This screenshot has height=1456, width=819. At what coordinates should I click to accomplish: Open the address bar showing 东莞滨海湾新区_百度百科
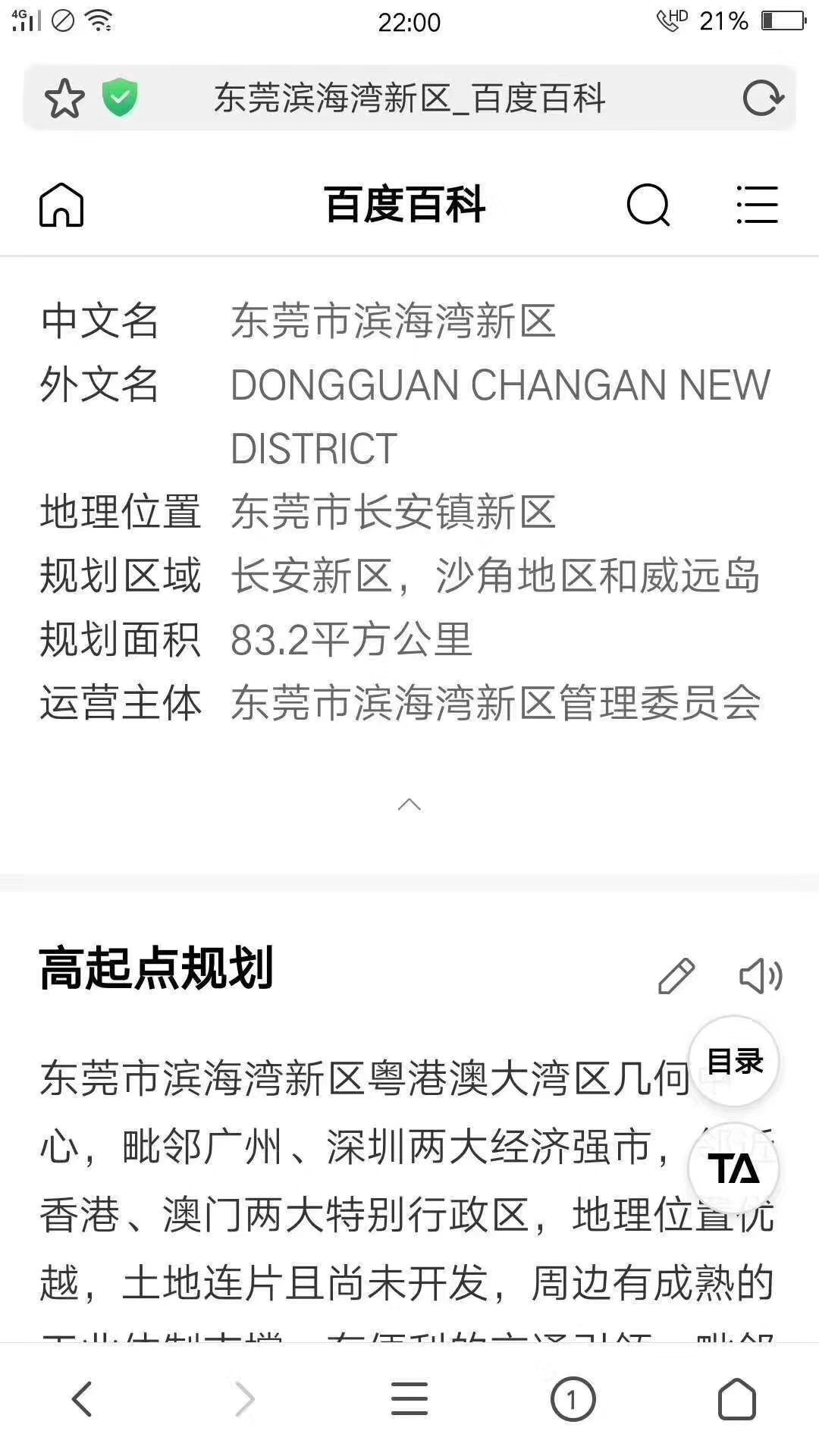(409, 99)
